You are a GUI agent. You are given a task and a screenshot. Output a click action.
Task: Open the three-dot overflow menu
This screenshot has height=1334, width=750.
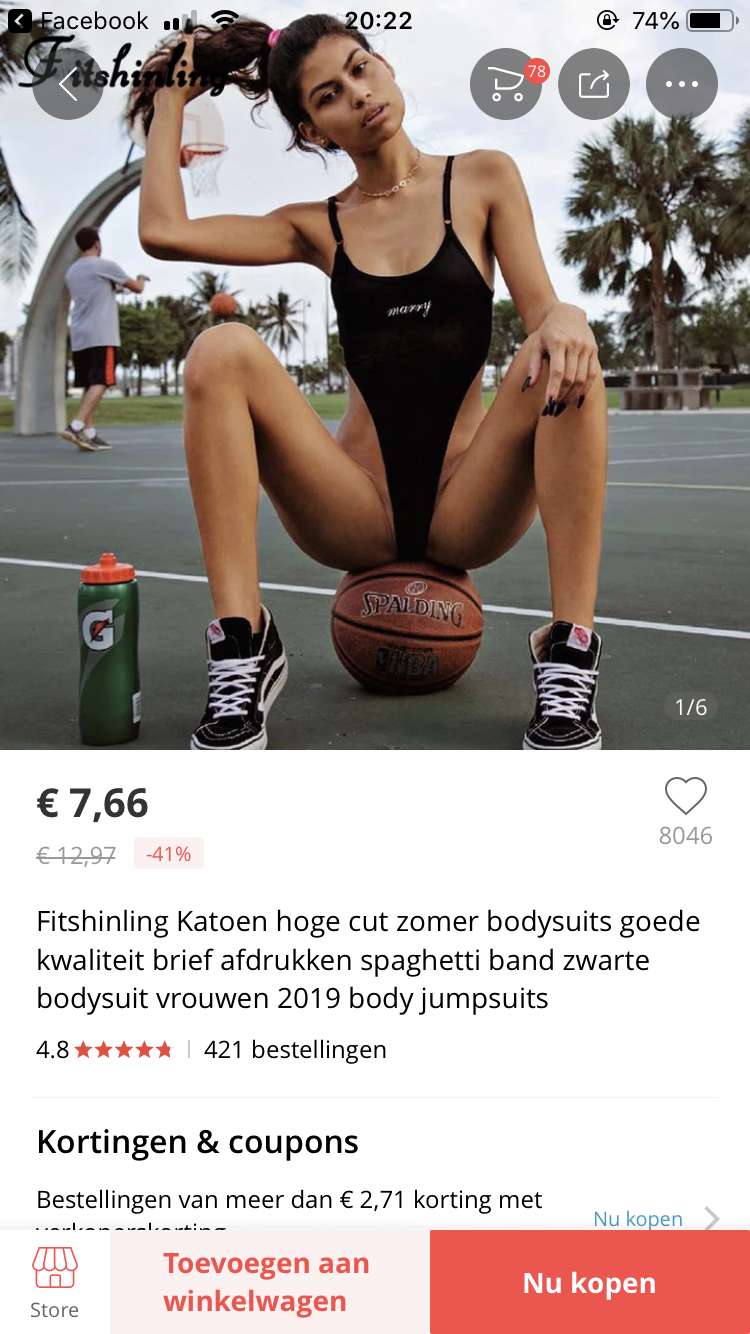(682, 84)
